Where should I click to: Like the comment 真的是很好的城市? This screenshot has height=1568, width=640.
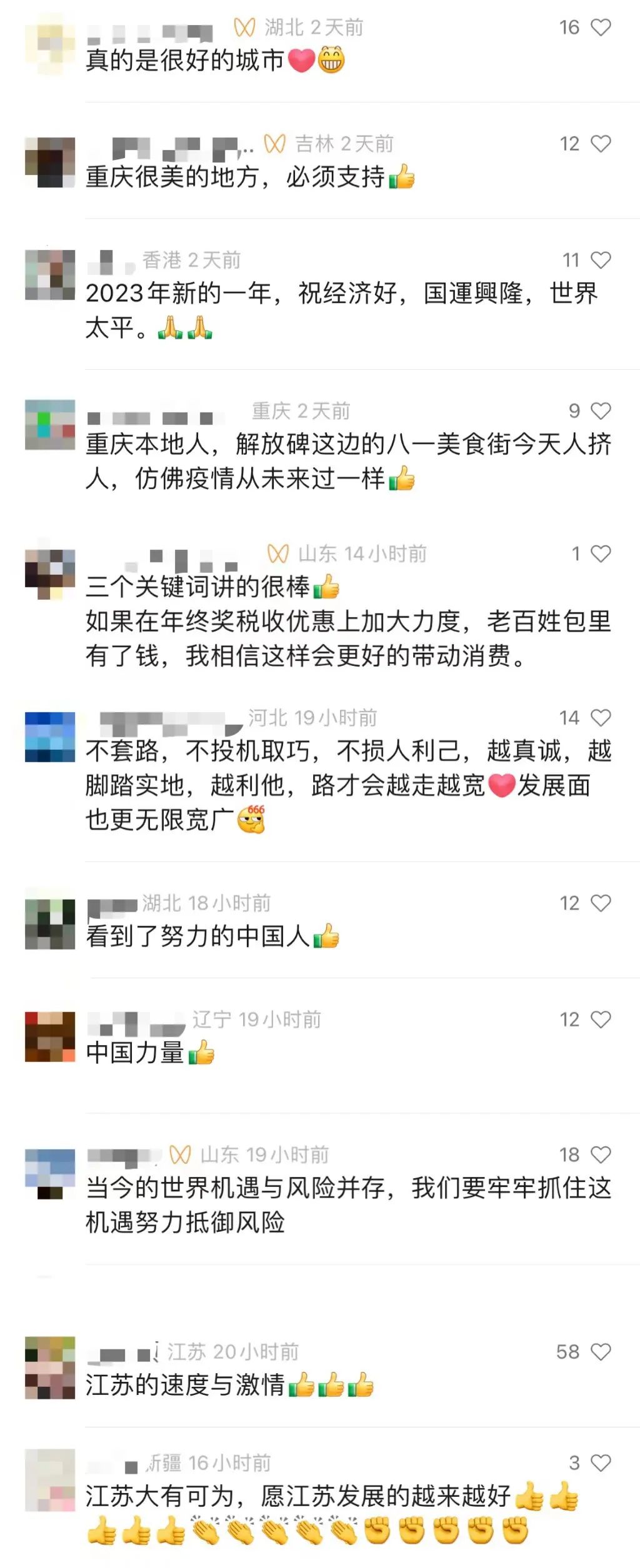click(x=601, y=27)
